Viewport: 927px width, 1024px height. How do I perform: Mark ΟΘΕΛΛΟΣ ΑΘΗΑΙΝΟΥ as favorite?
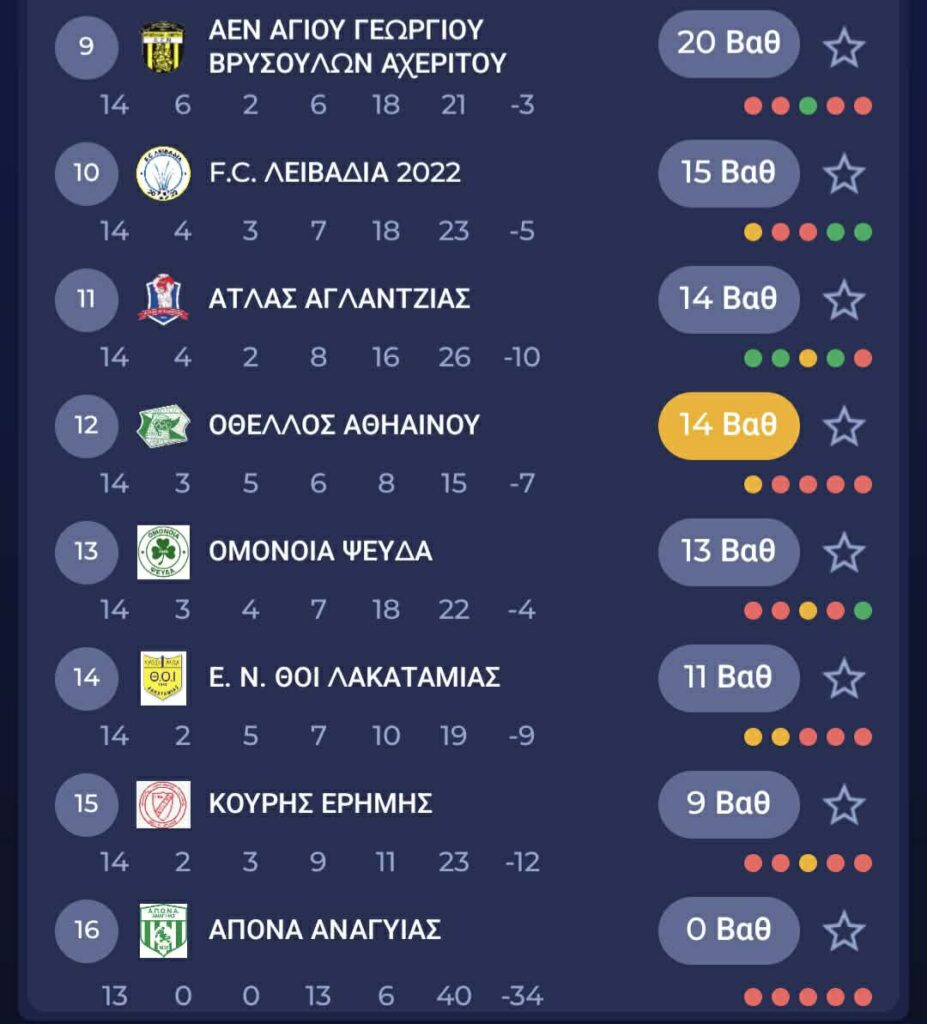(x=844, y=426)
